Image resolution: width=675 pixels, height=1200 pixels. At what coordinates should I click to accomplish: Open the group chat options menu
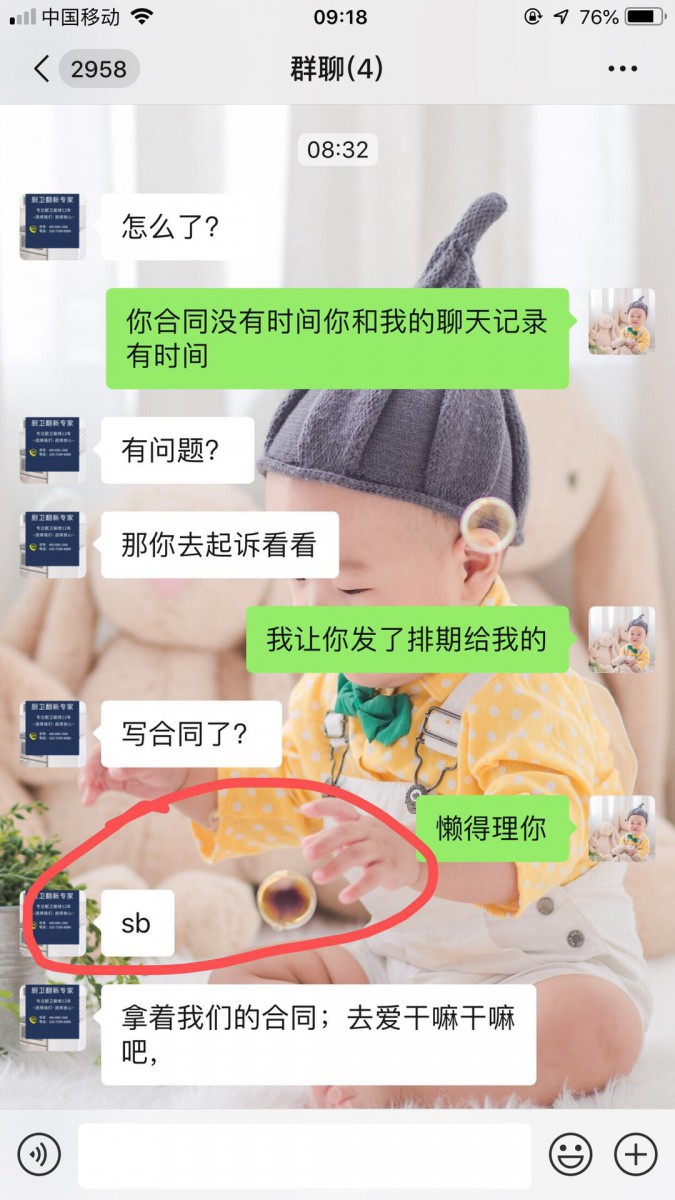coord(622,69)
